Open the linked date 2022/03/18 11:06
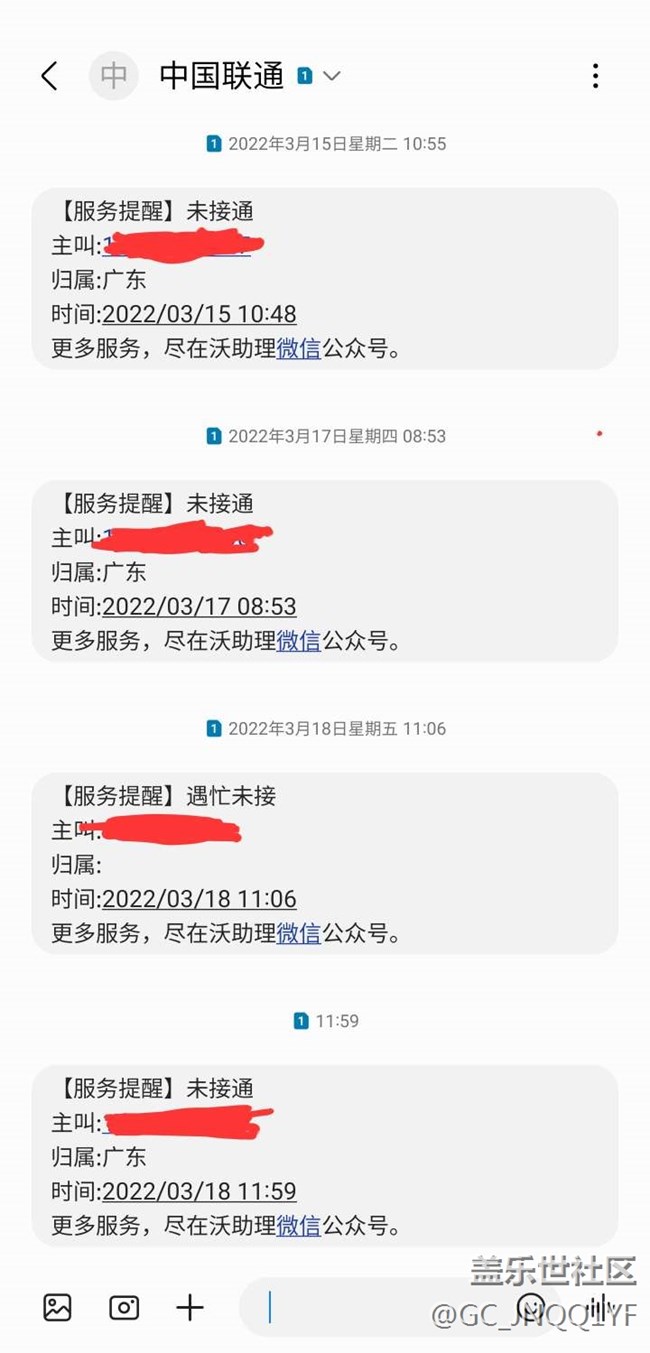 point(199,899)
